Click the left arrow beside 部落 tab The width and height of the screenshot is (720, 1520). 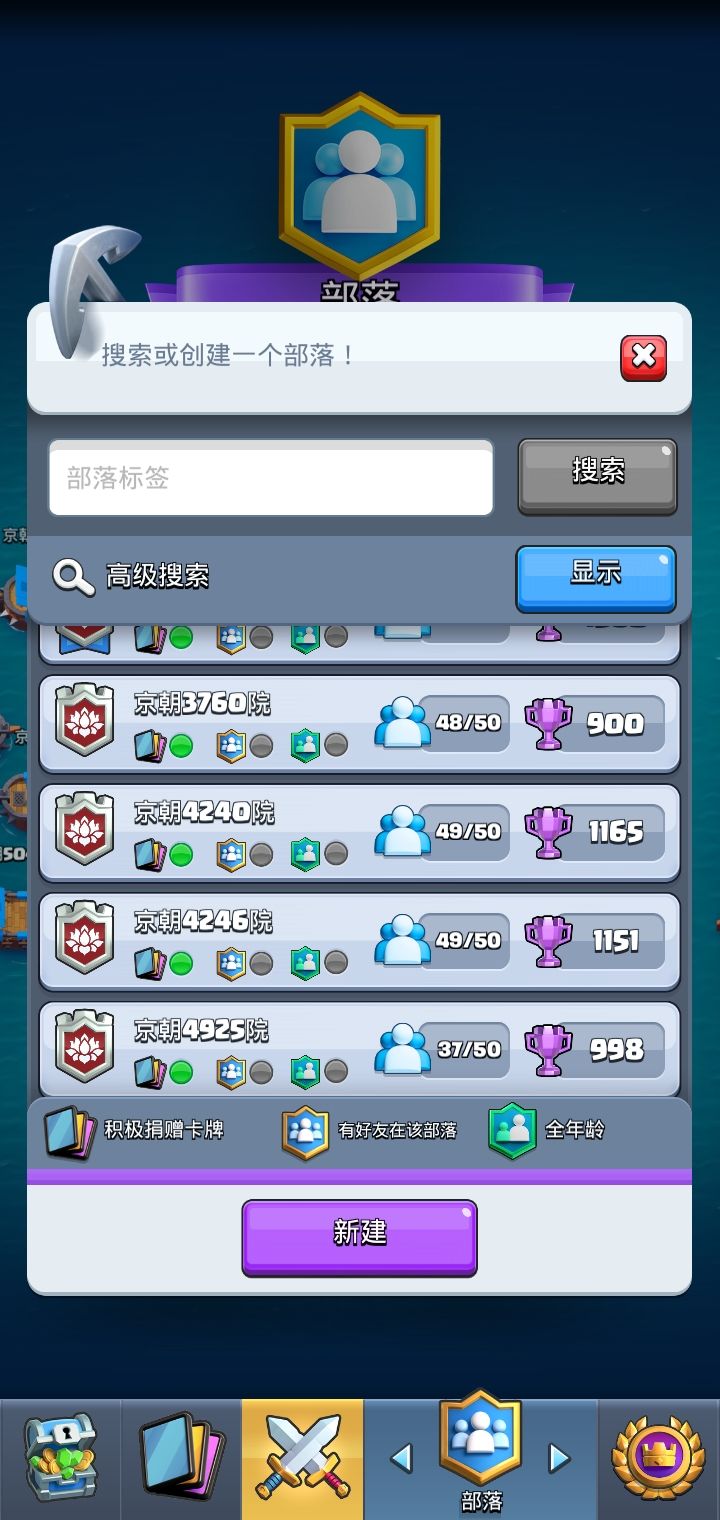[404, 1460]
